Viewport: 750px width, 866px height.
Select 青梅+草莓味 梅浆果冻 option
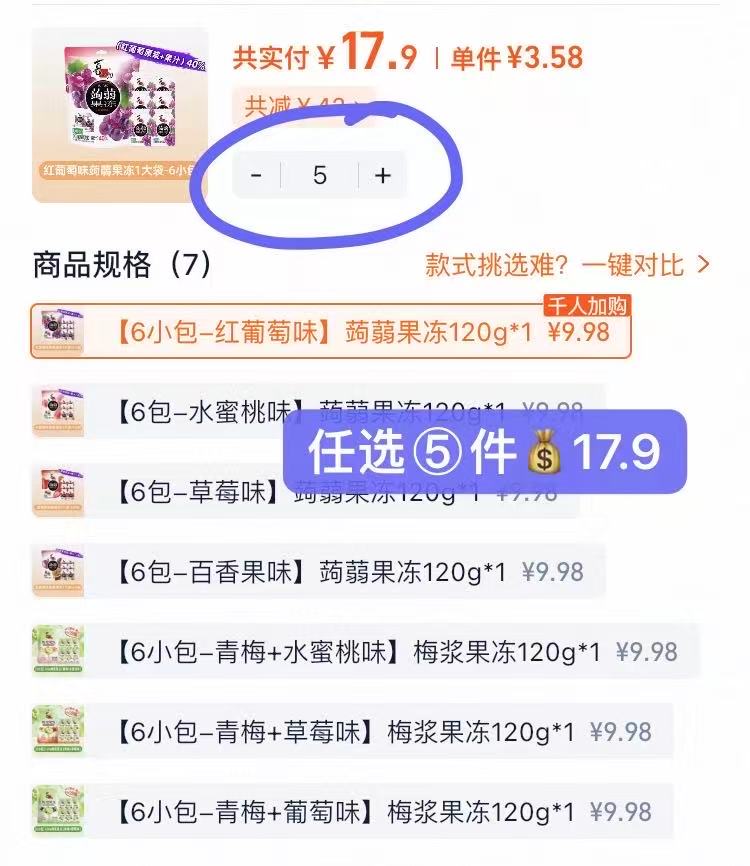coord(352,731)
